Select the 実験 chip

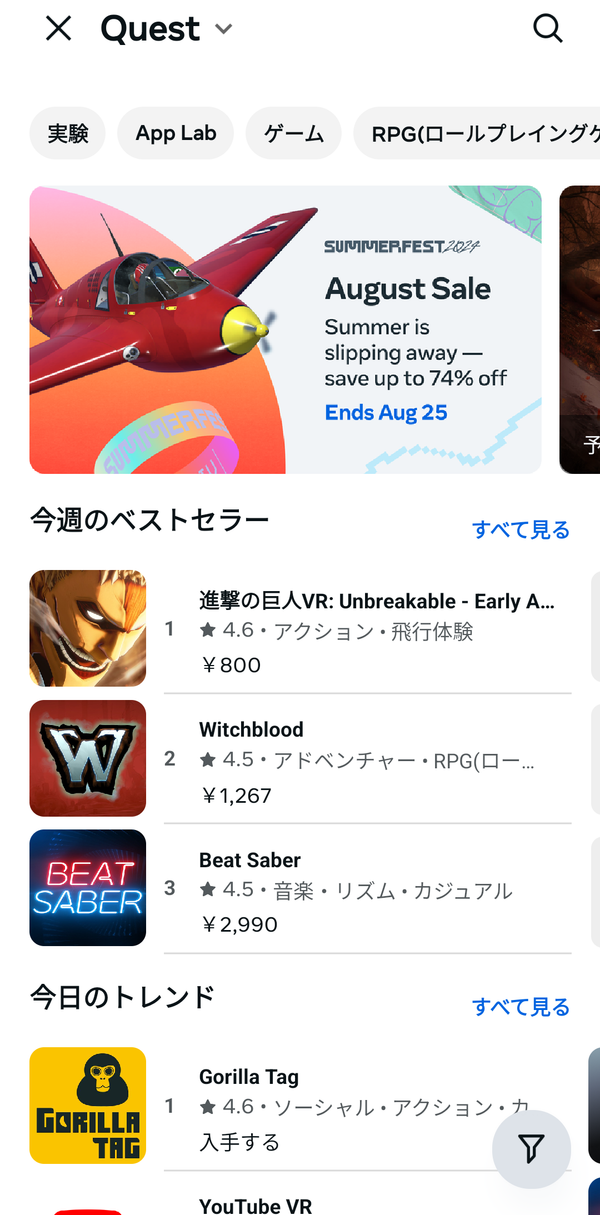click(x=68, y=133)
